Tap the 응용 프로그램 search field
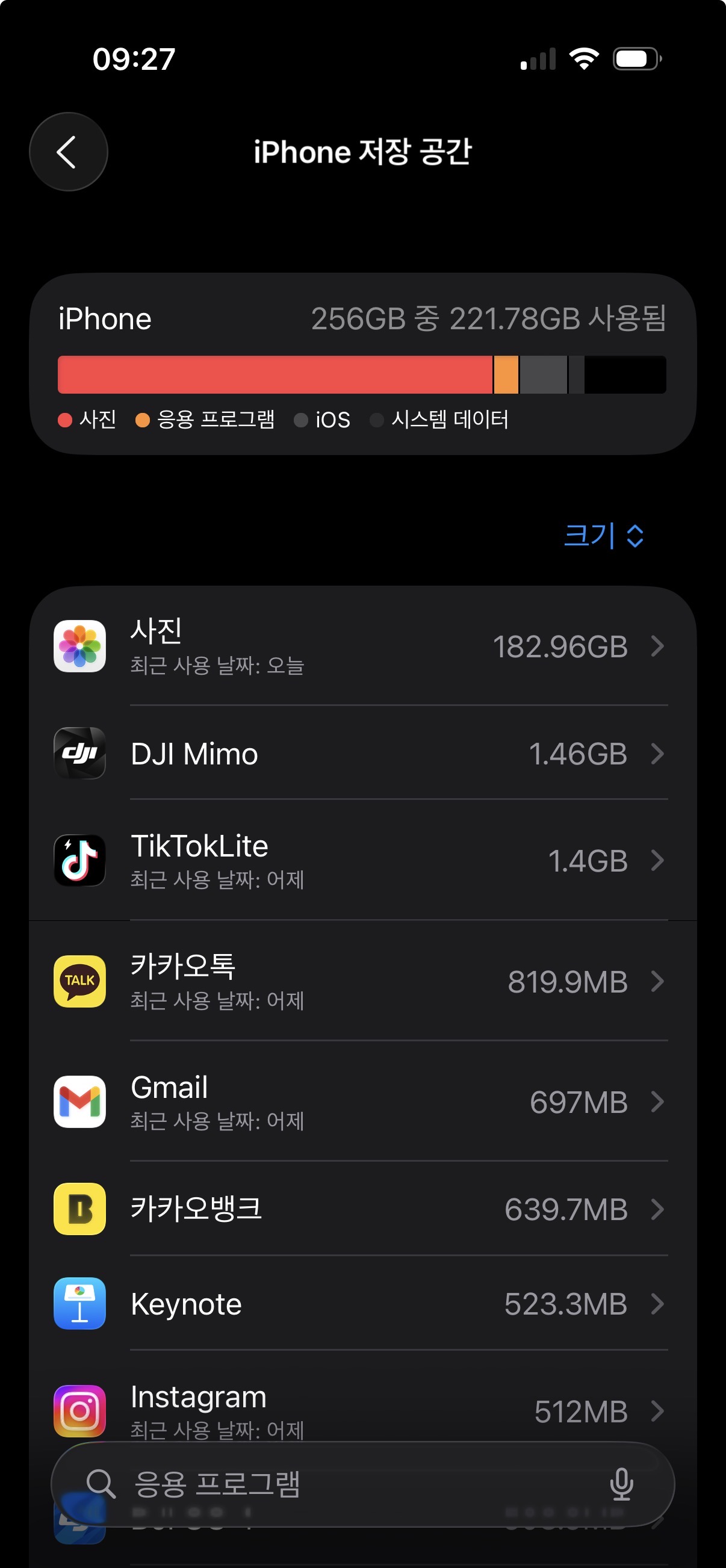Viewport: 726px width, 1568px height. 341,1483
